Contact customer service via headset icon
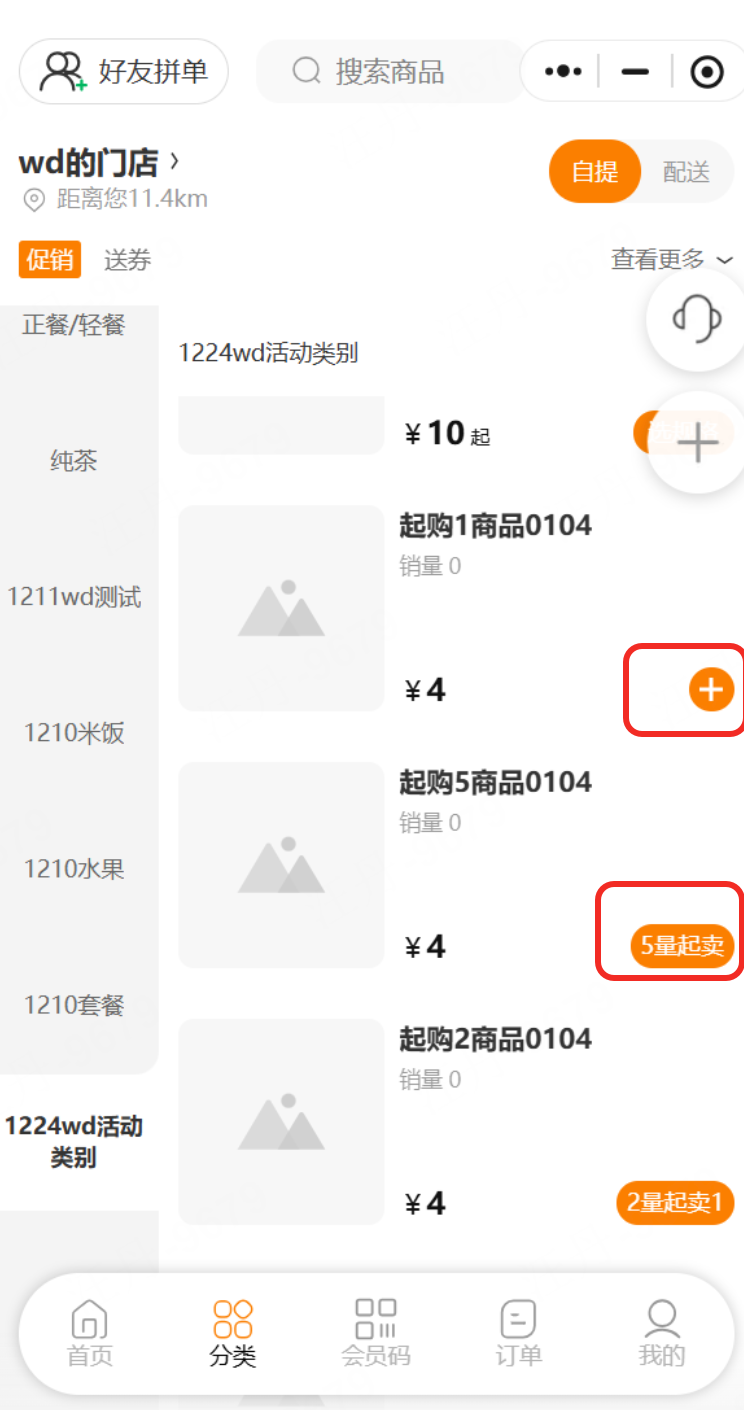Screen dimensions: 744x1410 point(697,320)
